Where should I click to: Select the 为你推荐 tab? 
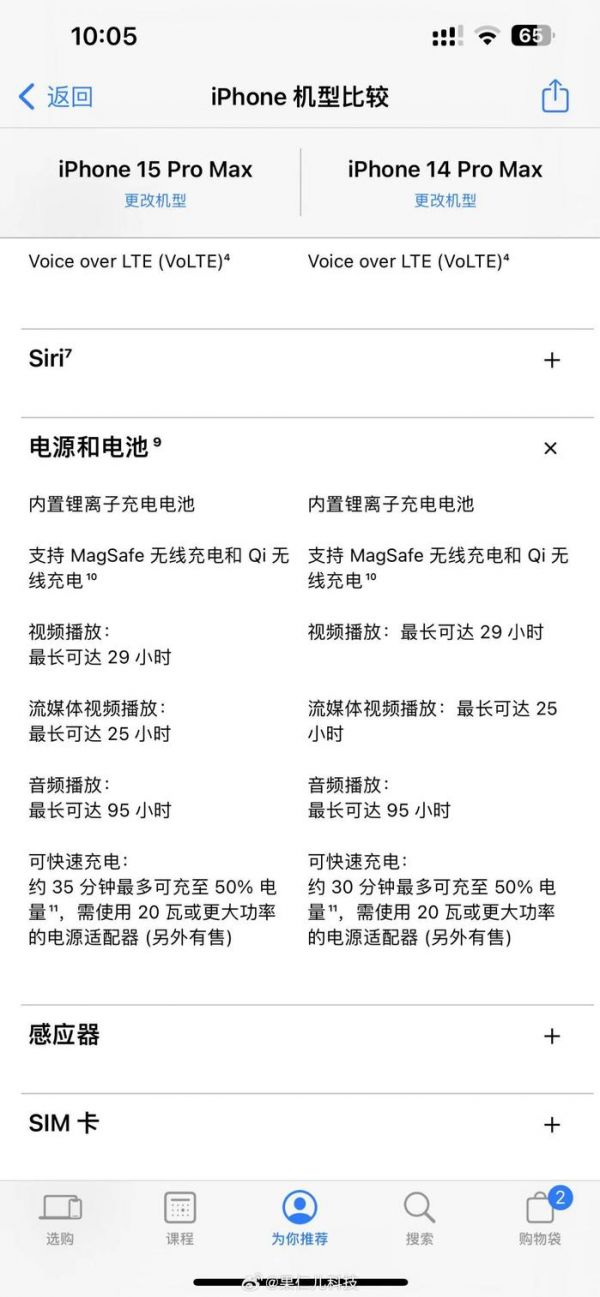[x=299, y=1218]
